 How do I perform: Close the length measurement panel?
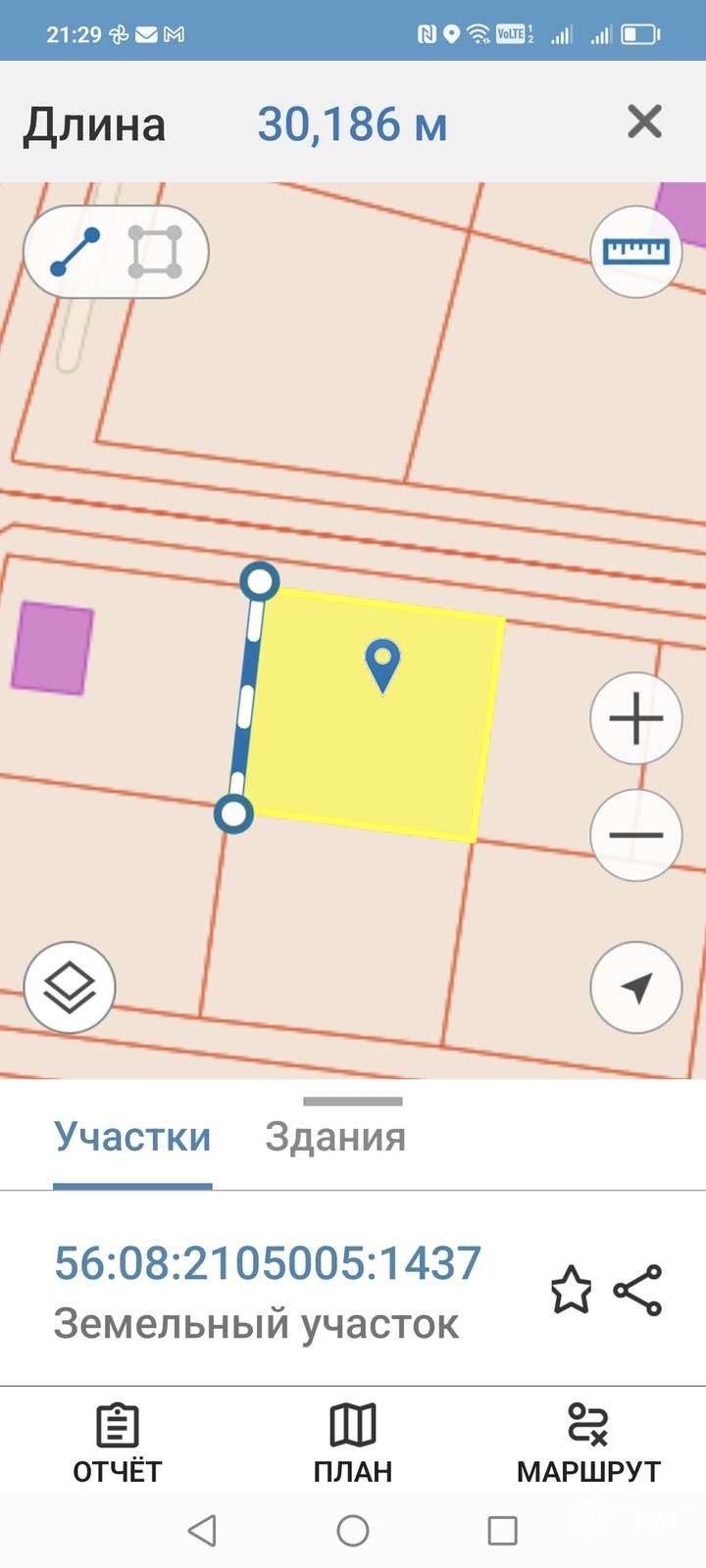click(644, 122)
